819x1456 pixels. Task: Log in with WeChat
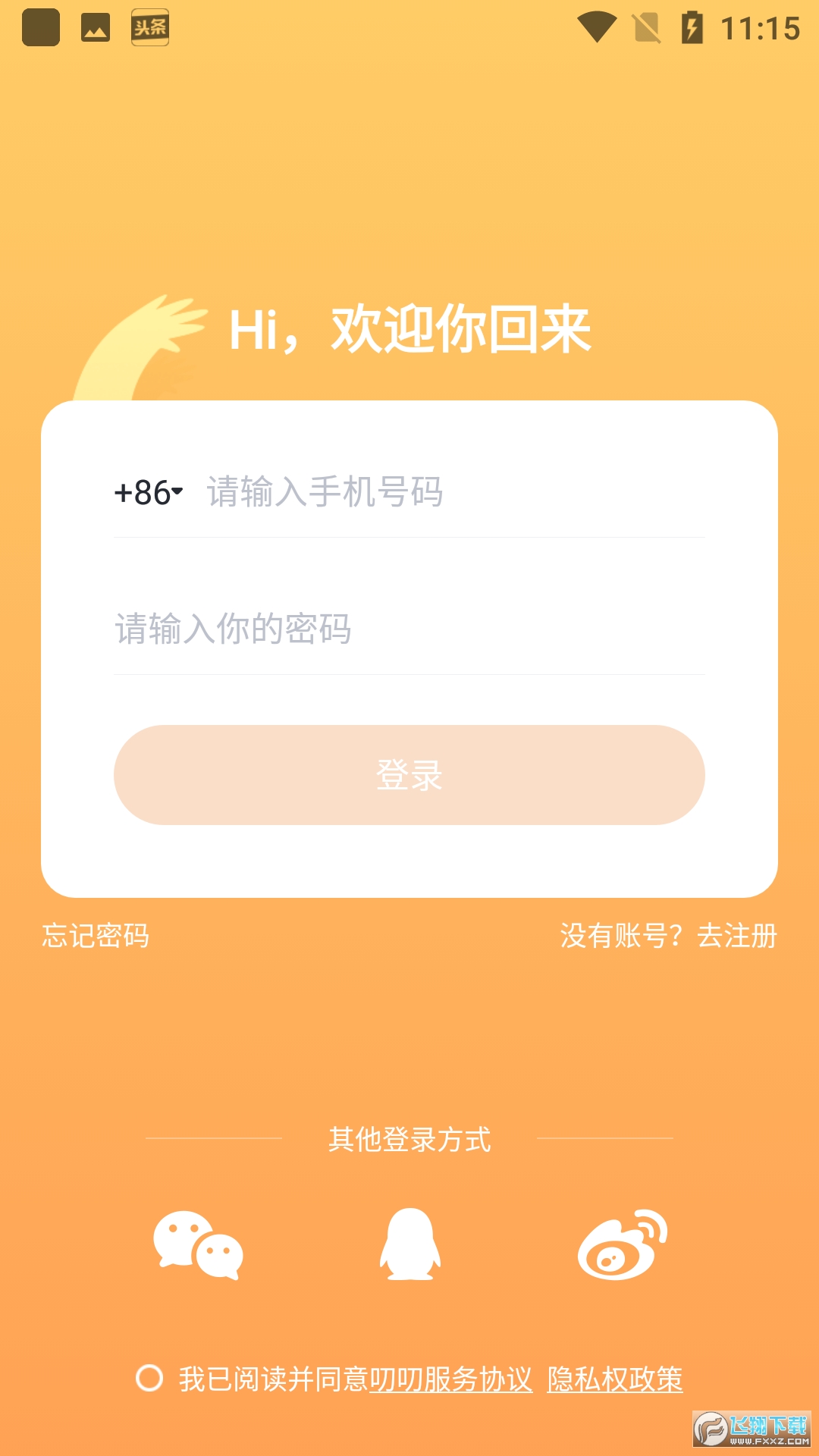[199, 1245]
